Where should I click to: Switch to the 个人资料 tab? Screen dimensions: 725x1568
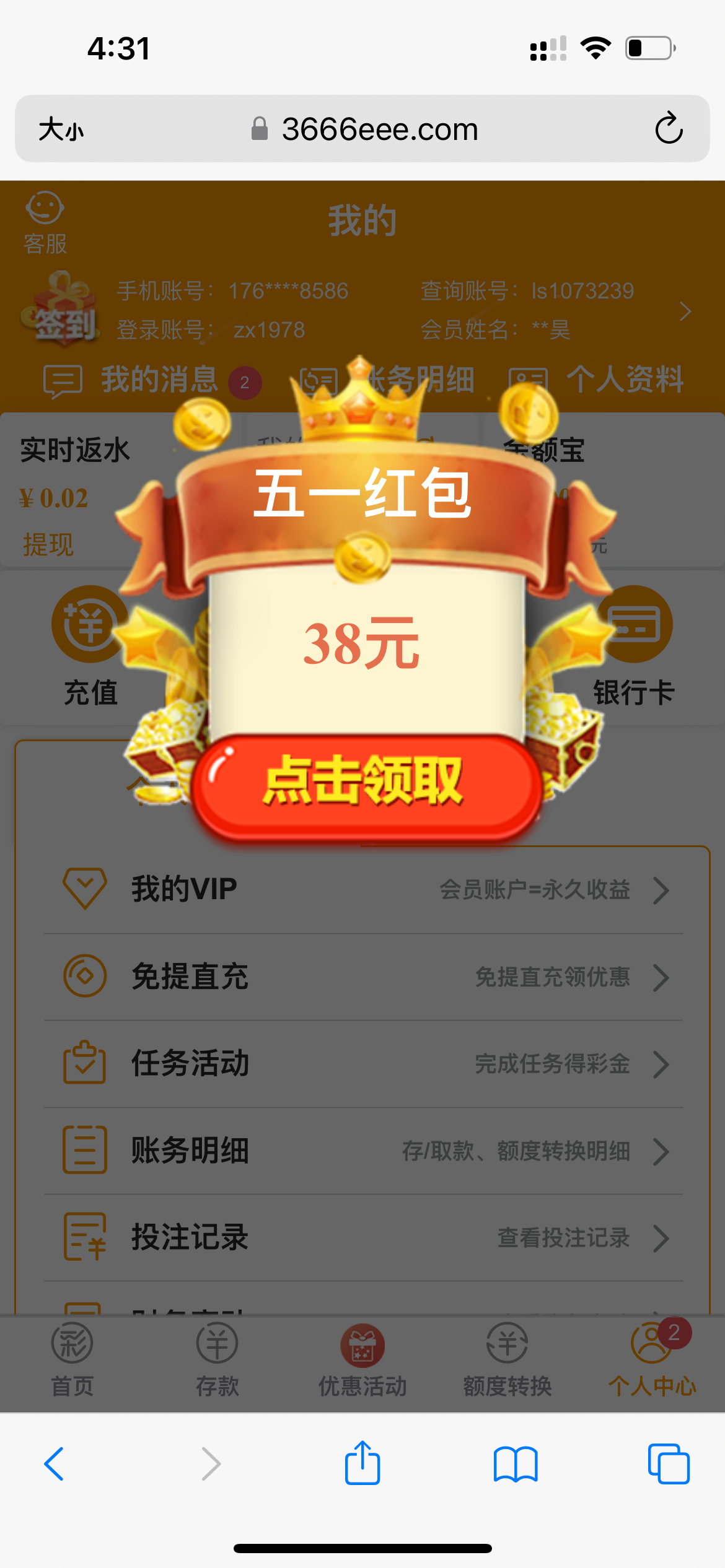tap(625, 380)
